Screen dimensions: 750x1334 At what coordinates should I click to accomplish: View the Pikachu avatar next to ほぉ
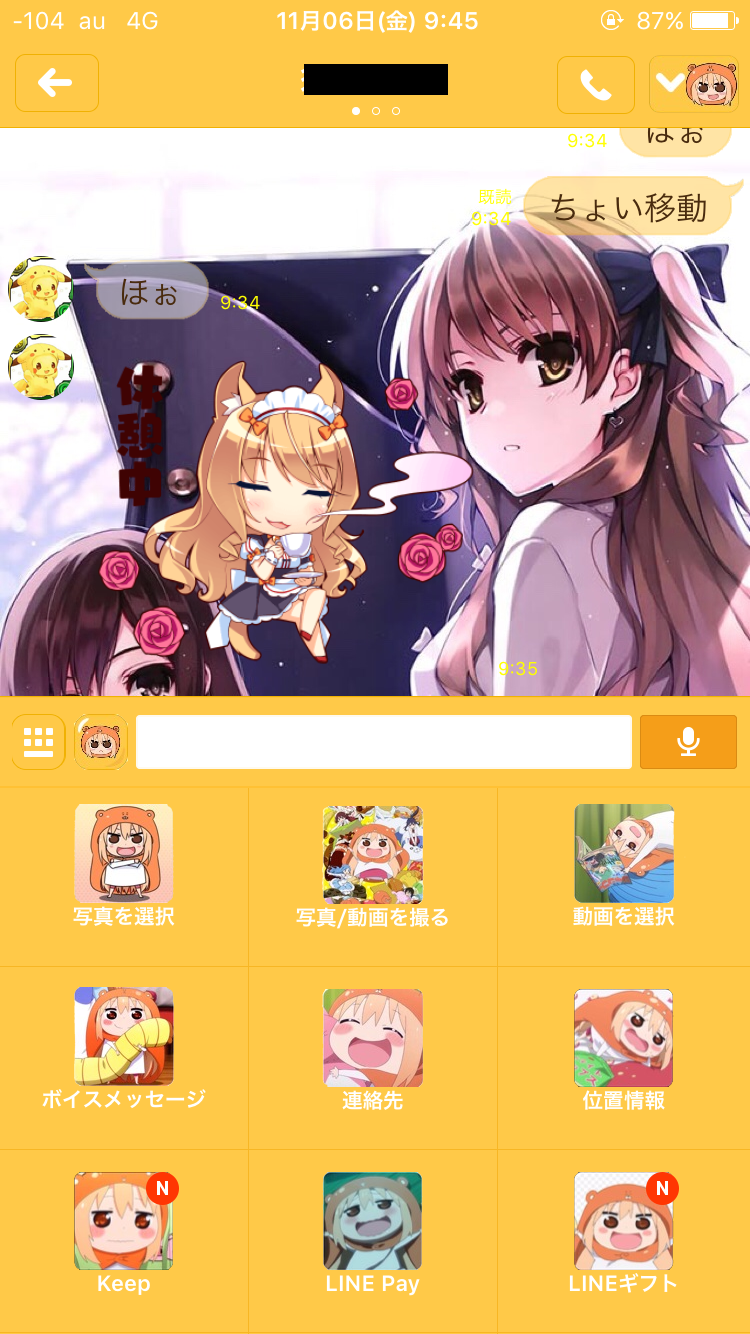pyautogui.click(x=41, y=289)
